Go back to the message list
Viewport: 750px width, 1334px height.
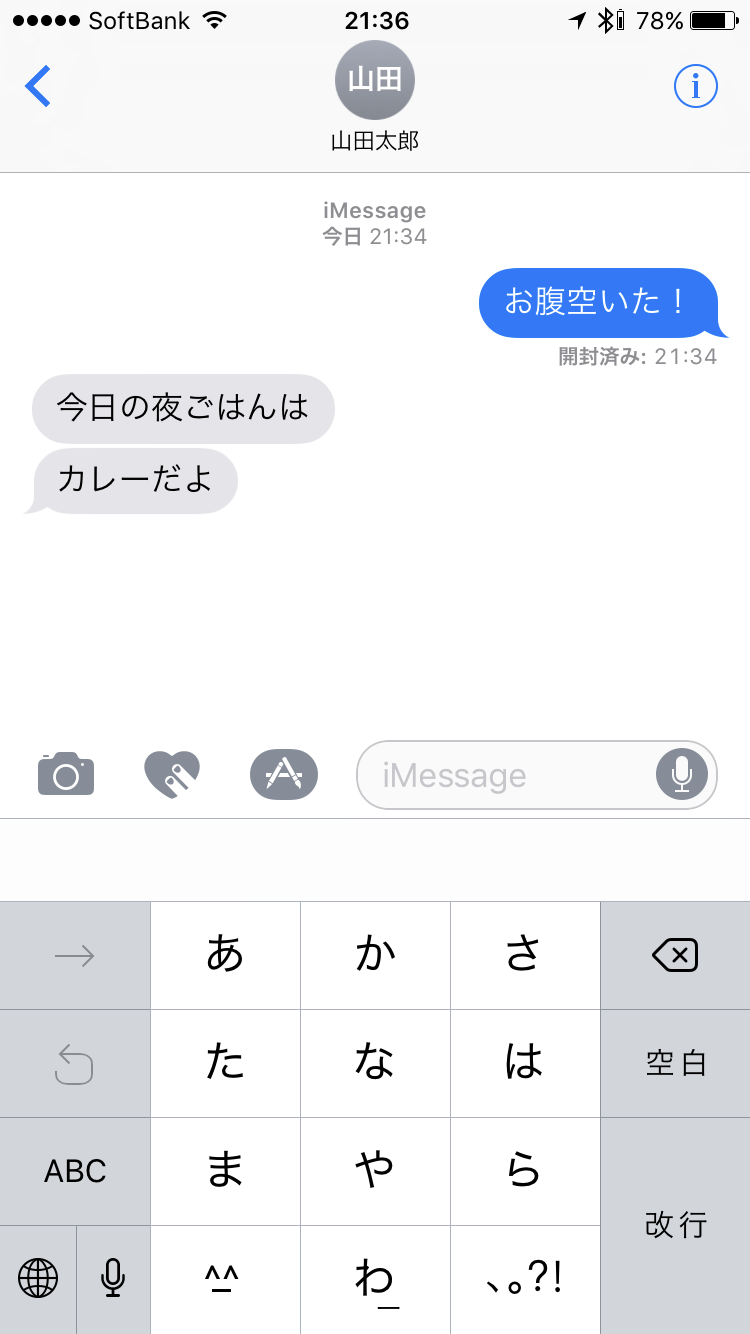pyautogui.click(x=38, y=87)
